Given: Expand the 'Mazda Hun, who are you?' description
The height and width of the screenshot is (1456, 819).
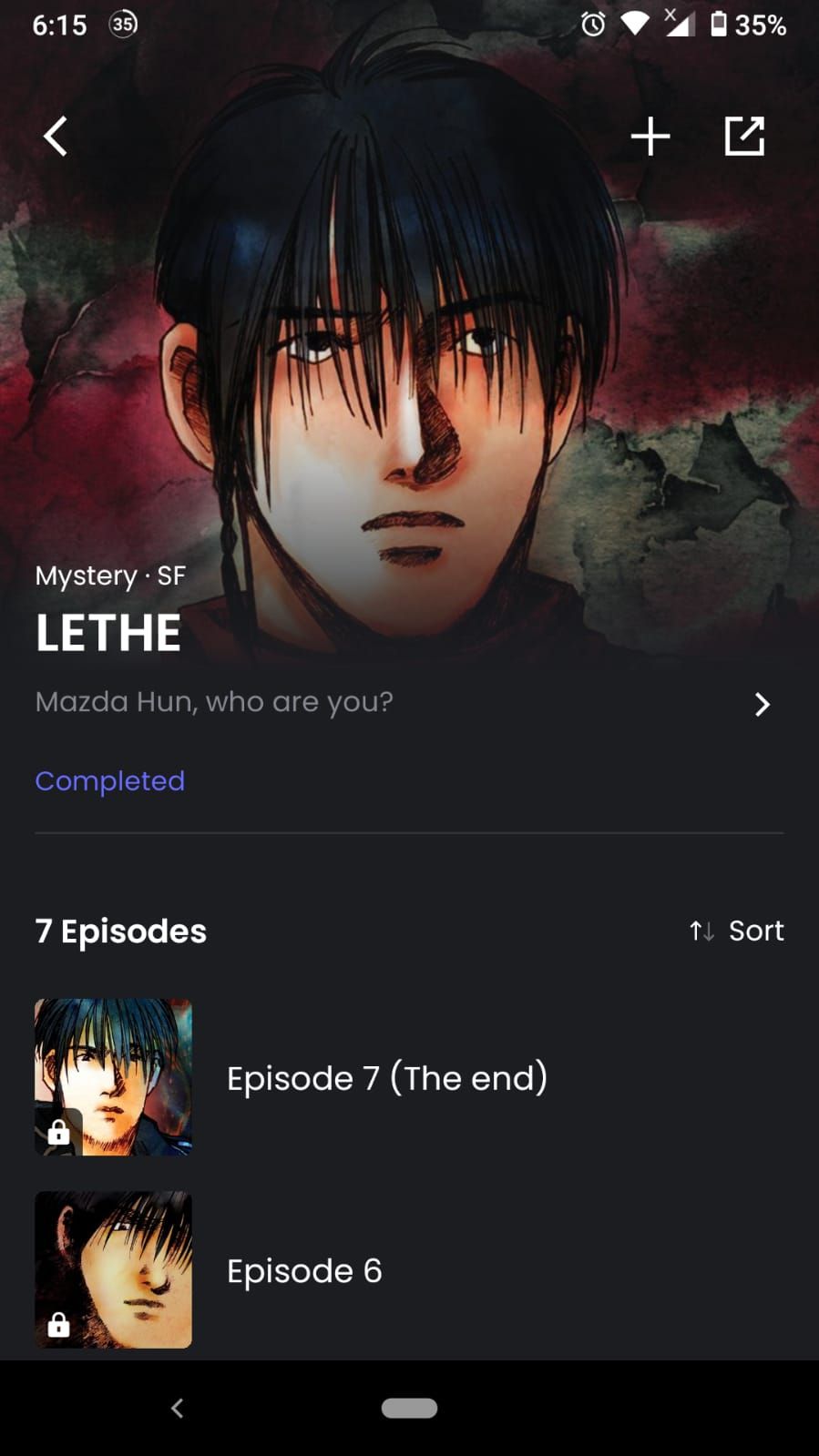Looking at the screenshot, I should pyautogui.click(x=762, y=704).
